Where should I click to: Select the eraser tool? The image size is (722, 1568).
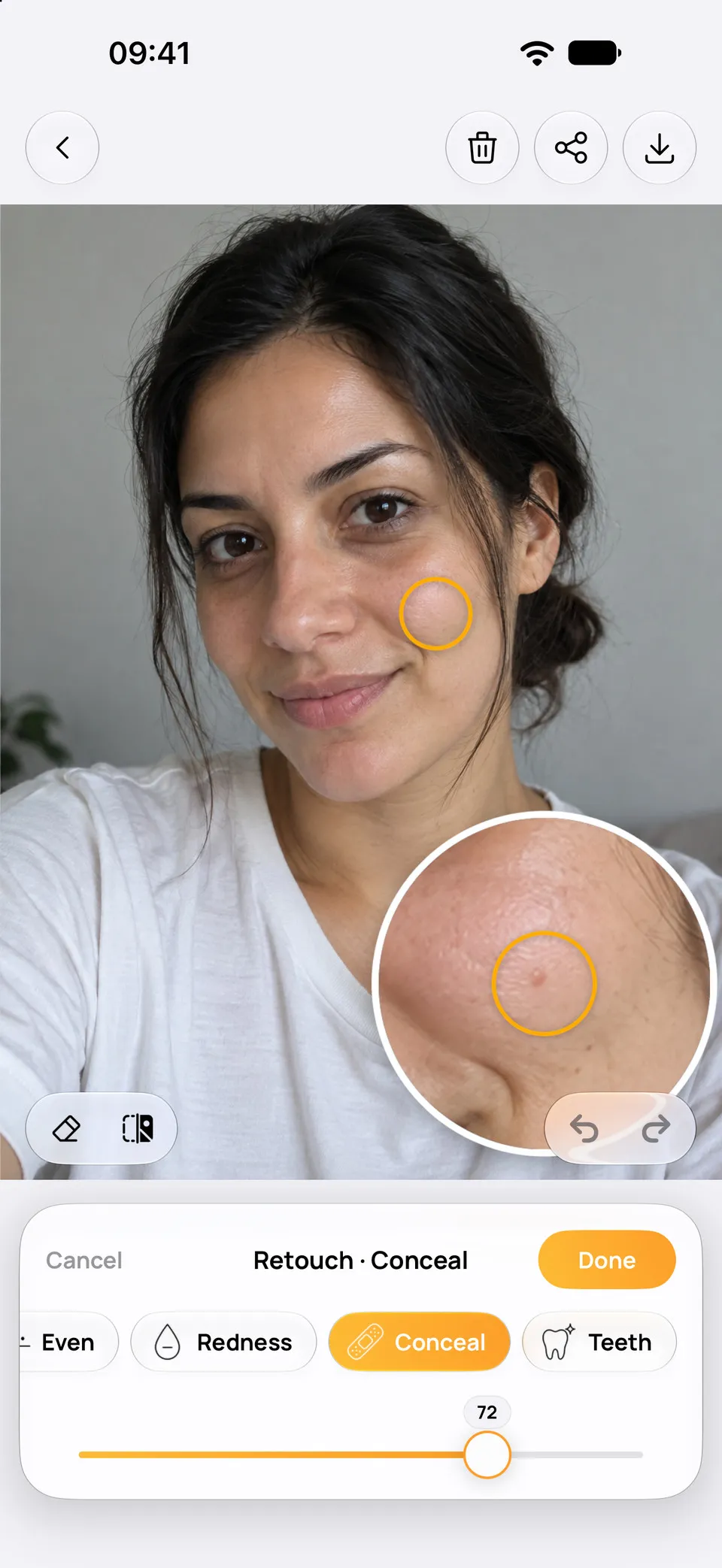point(66,1128)
